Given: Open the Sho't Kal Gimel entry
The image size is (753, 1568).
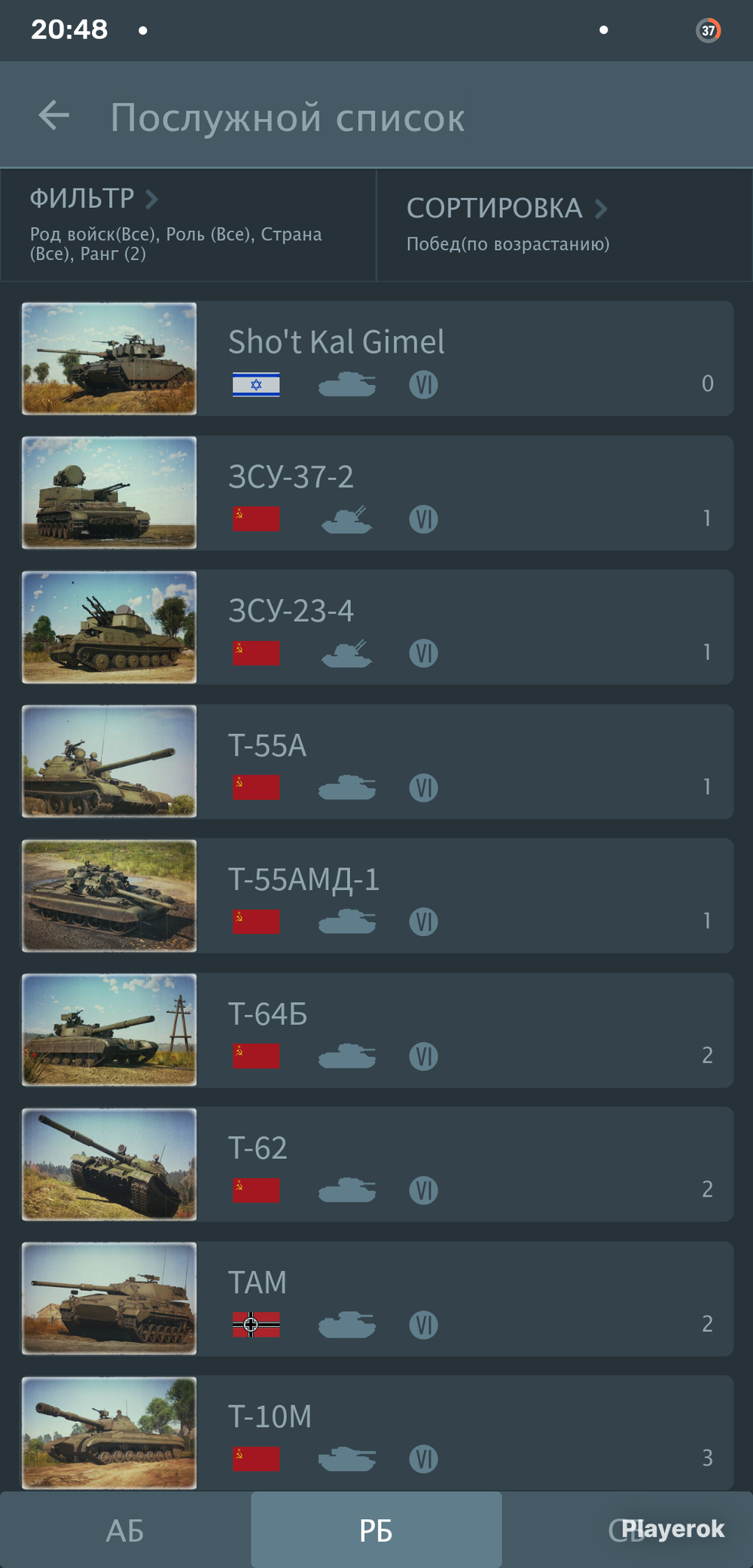Looking at the screenshot, I should [376, 359].
